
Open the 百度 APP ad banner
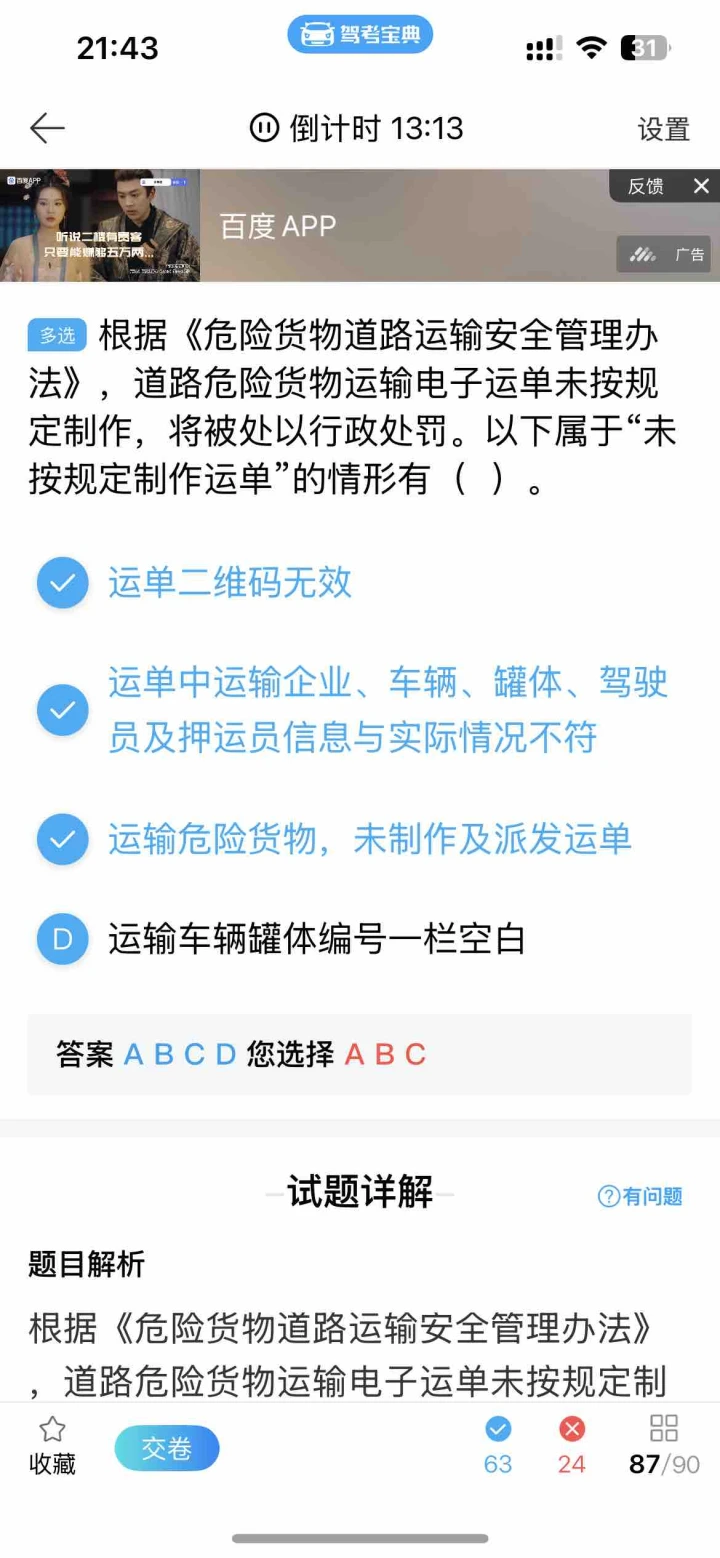tap(360, 225)
